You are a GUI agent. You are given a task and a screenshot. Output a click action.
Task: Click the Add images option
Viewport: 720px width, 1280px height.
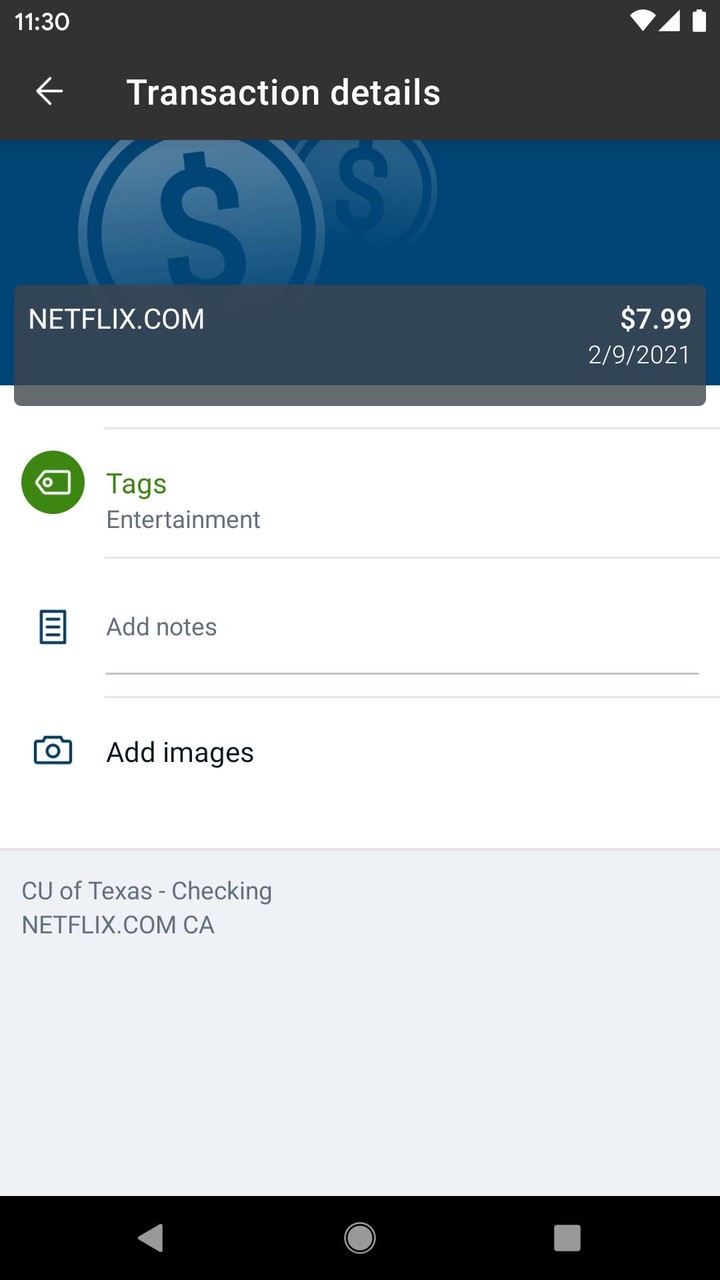click(x=180, y=752)
